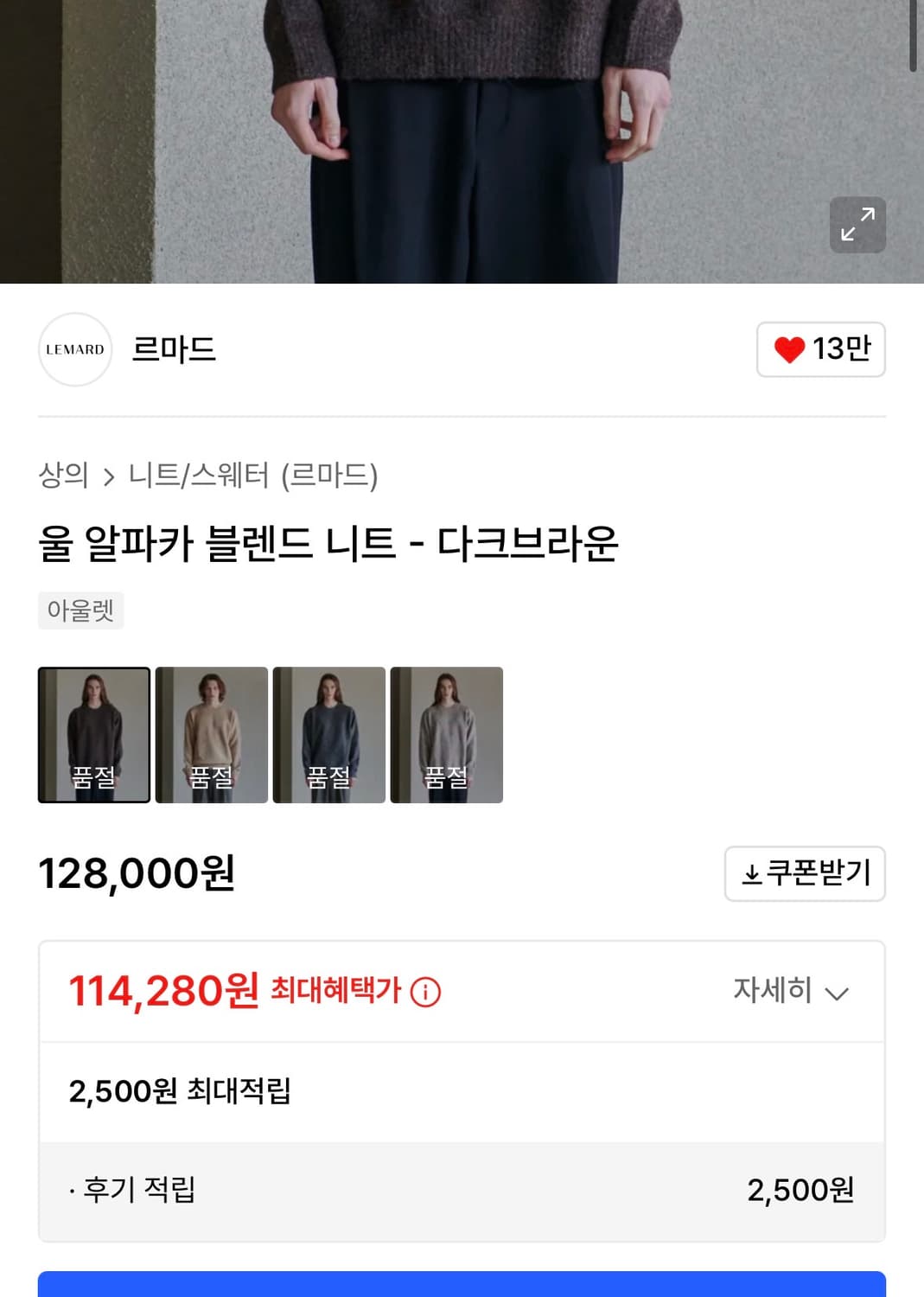Screen dimensions: 924x1297
Task: Collapse the 최대혜택가 price details
Action: click(790, 993)
